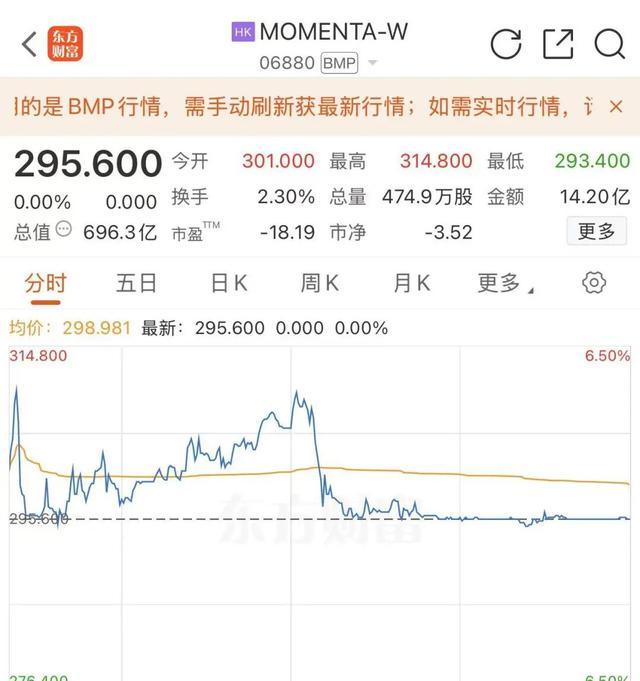Viewport: 640px width, 681px height.
Task: Select the 分时 intraday tab
Action: [45, 284]
